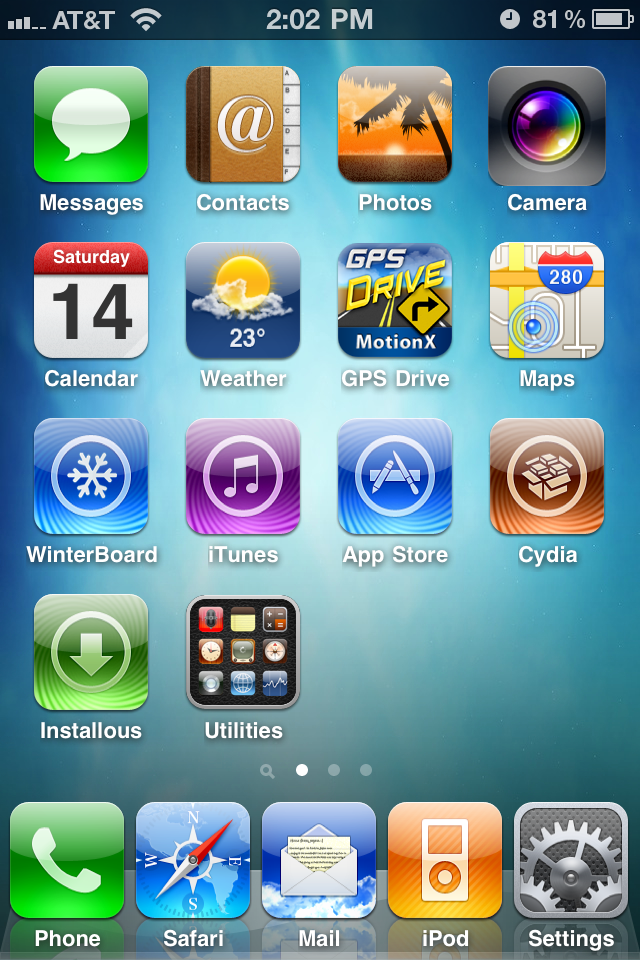Open the iPod app

tap(445, 860)
